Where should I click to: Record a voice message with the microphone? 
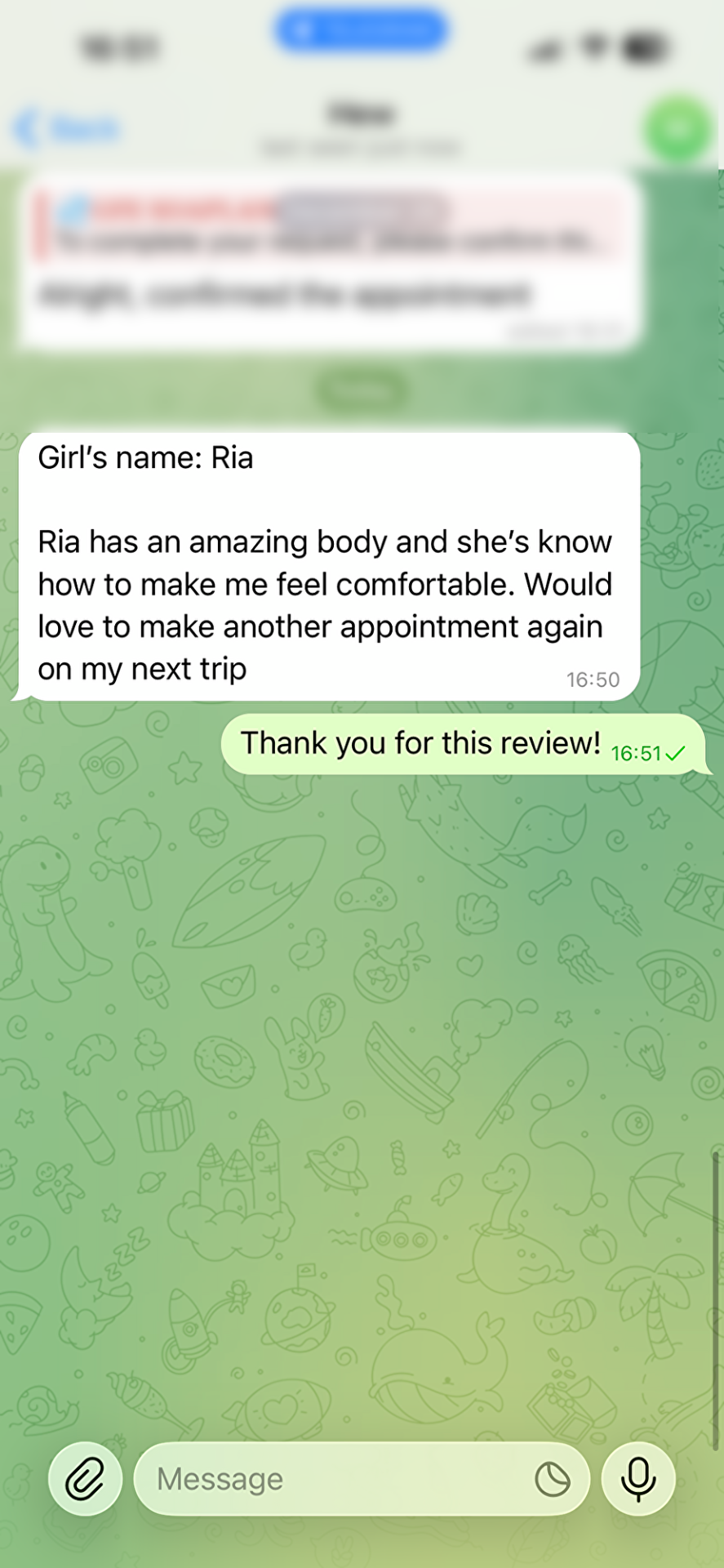tap(638, 1479)
